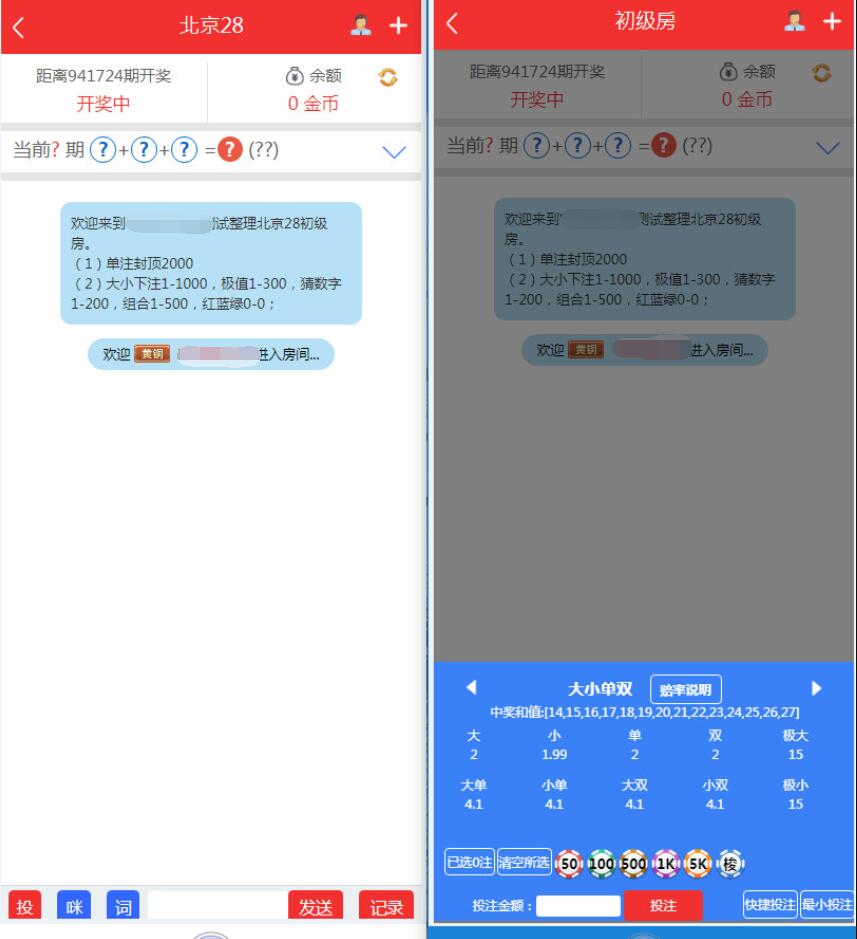Choose 最小投注 minimum bet
The width and height of the screenshot is (857, 939).
tap(826, 904)
